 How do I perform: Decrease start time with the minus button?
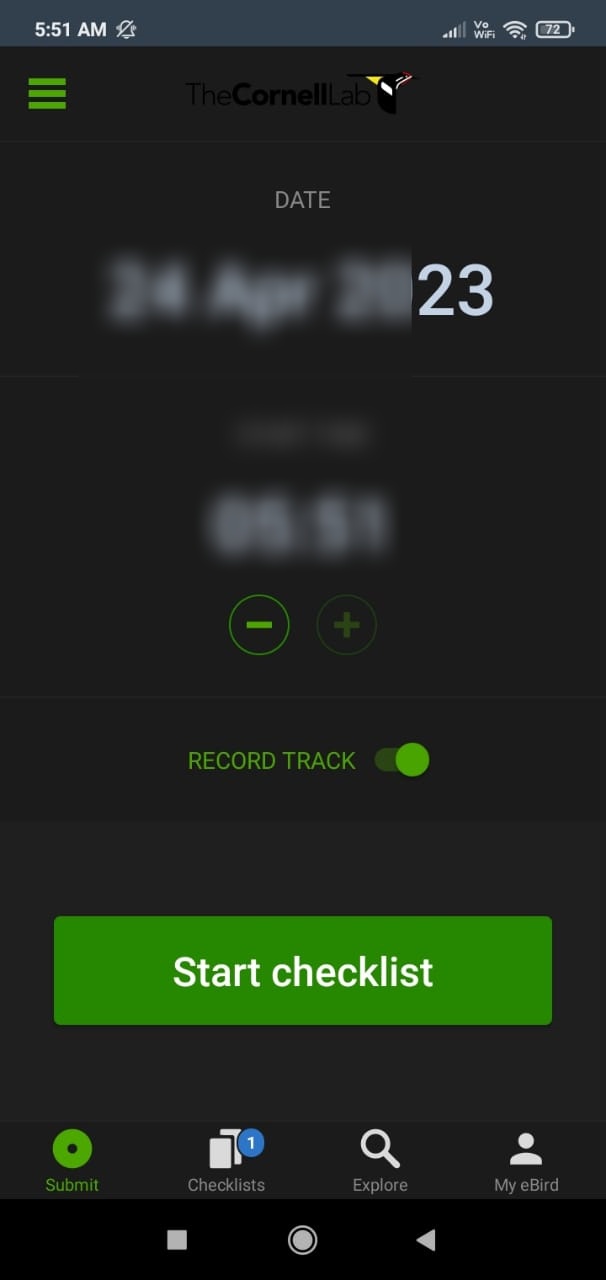259,625
